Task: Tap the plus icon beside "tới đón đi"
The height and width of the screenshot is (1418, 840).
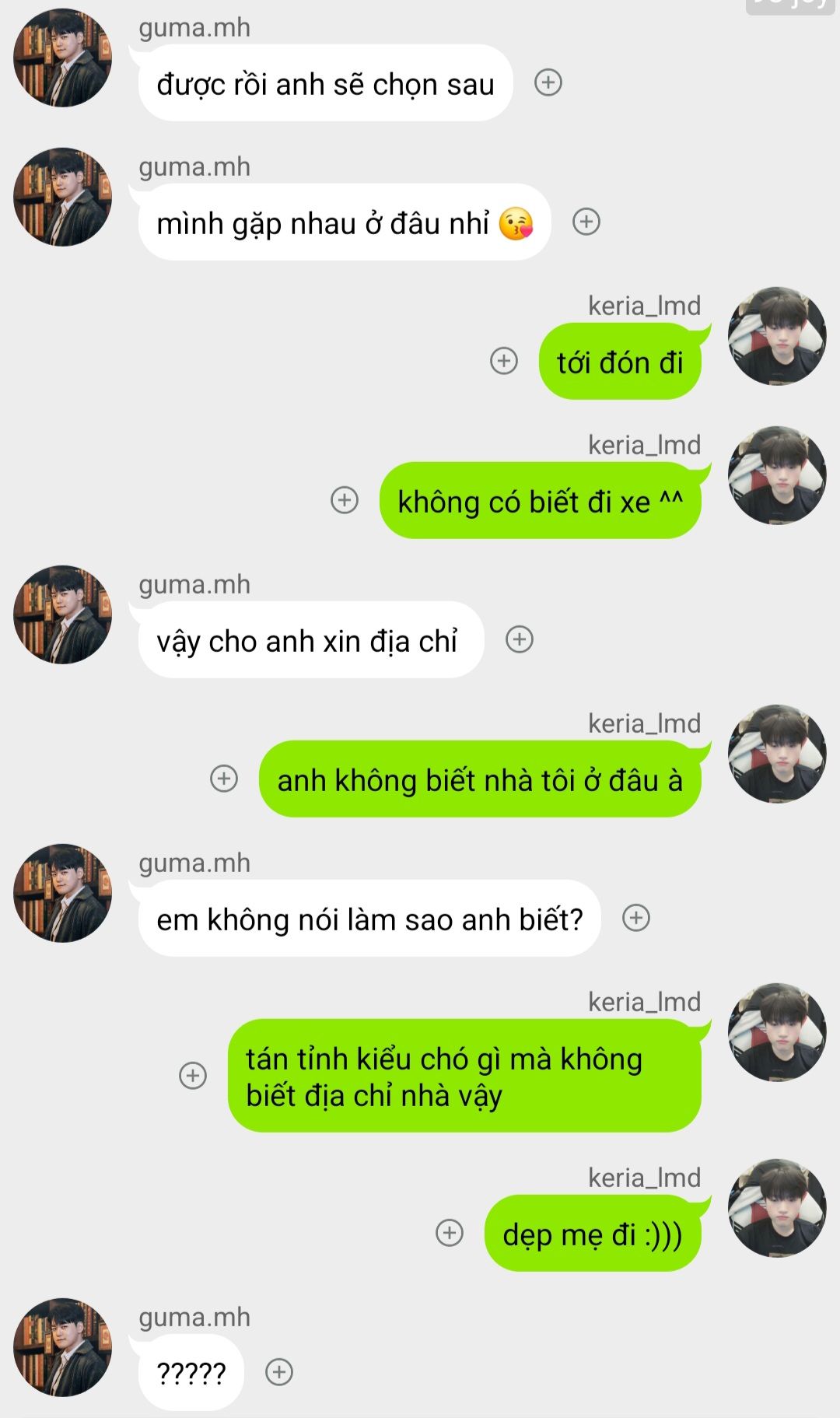Action: 504,361
